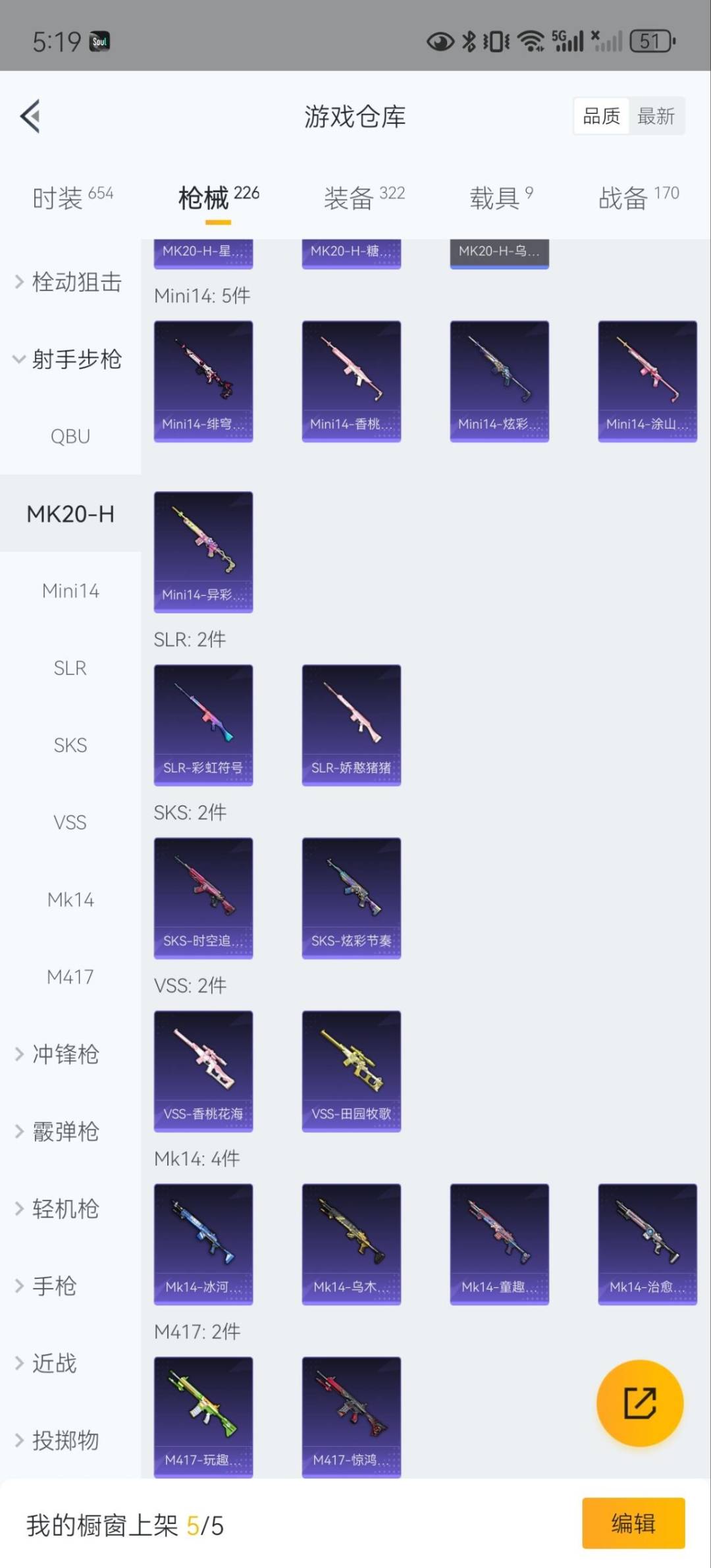The width and height of the screenshot is (711, 1568).
Task: Expand the 冲锋枪 category
Action: [x=66, y=1054]
